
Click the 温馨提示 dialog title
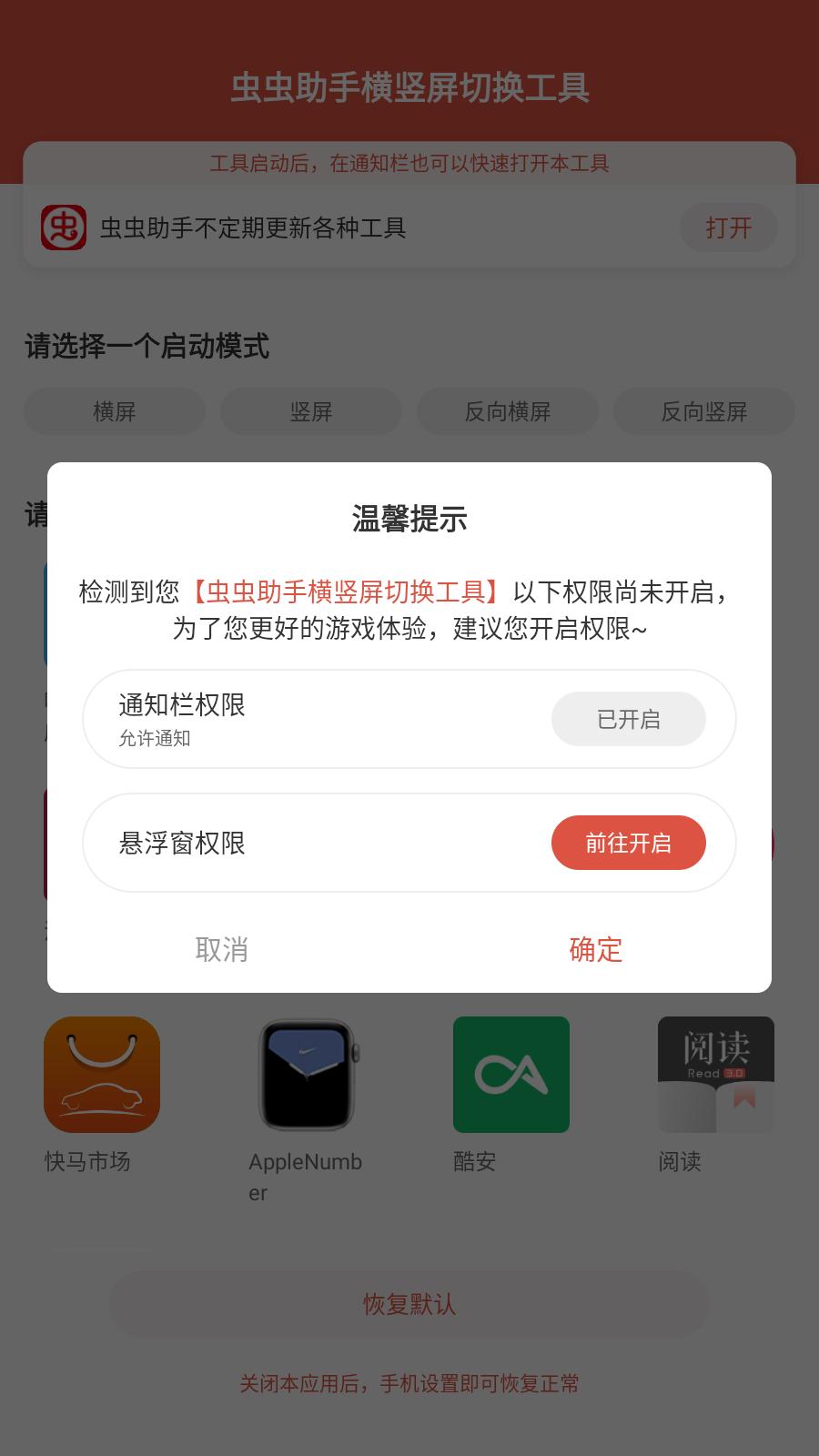click(409, 517)
